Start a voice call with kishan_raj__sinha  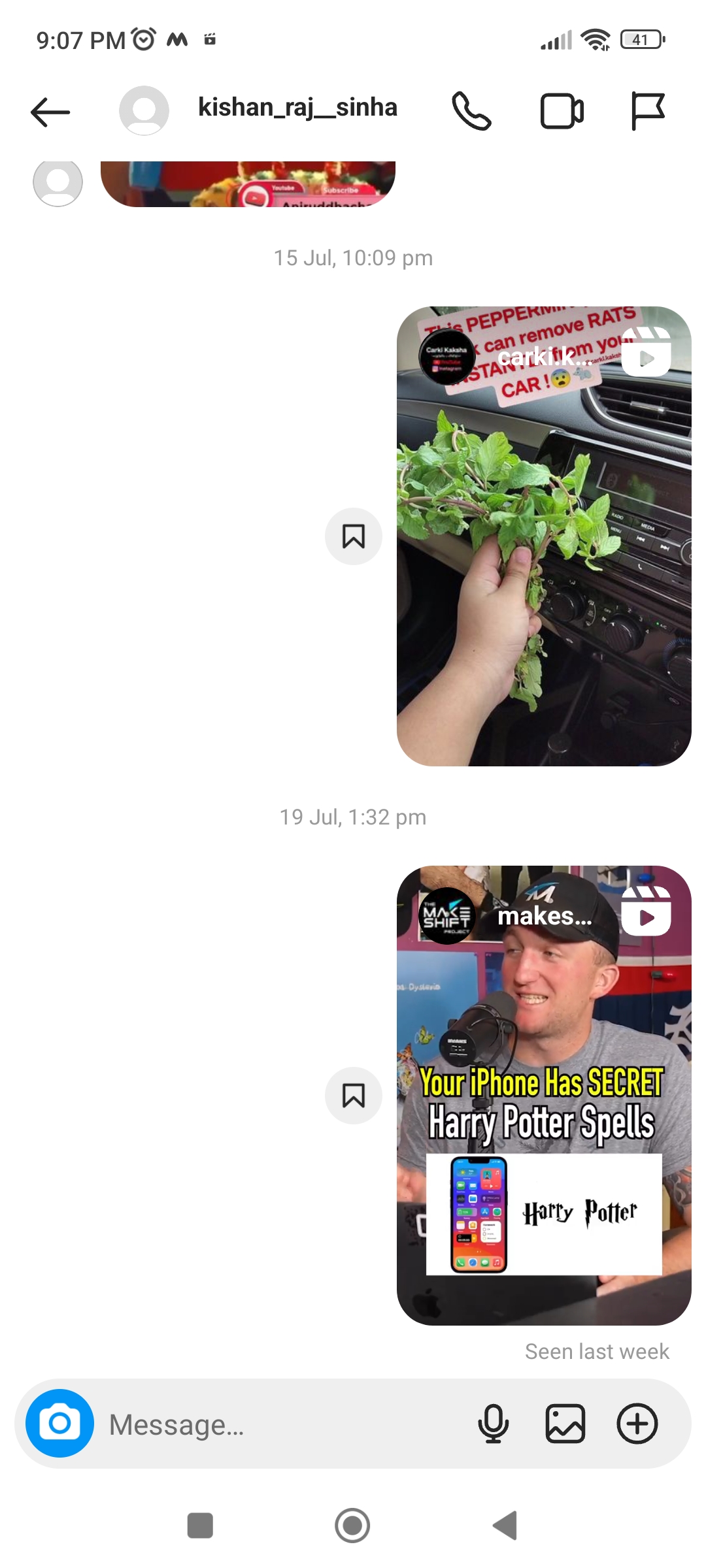[471, 112]
